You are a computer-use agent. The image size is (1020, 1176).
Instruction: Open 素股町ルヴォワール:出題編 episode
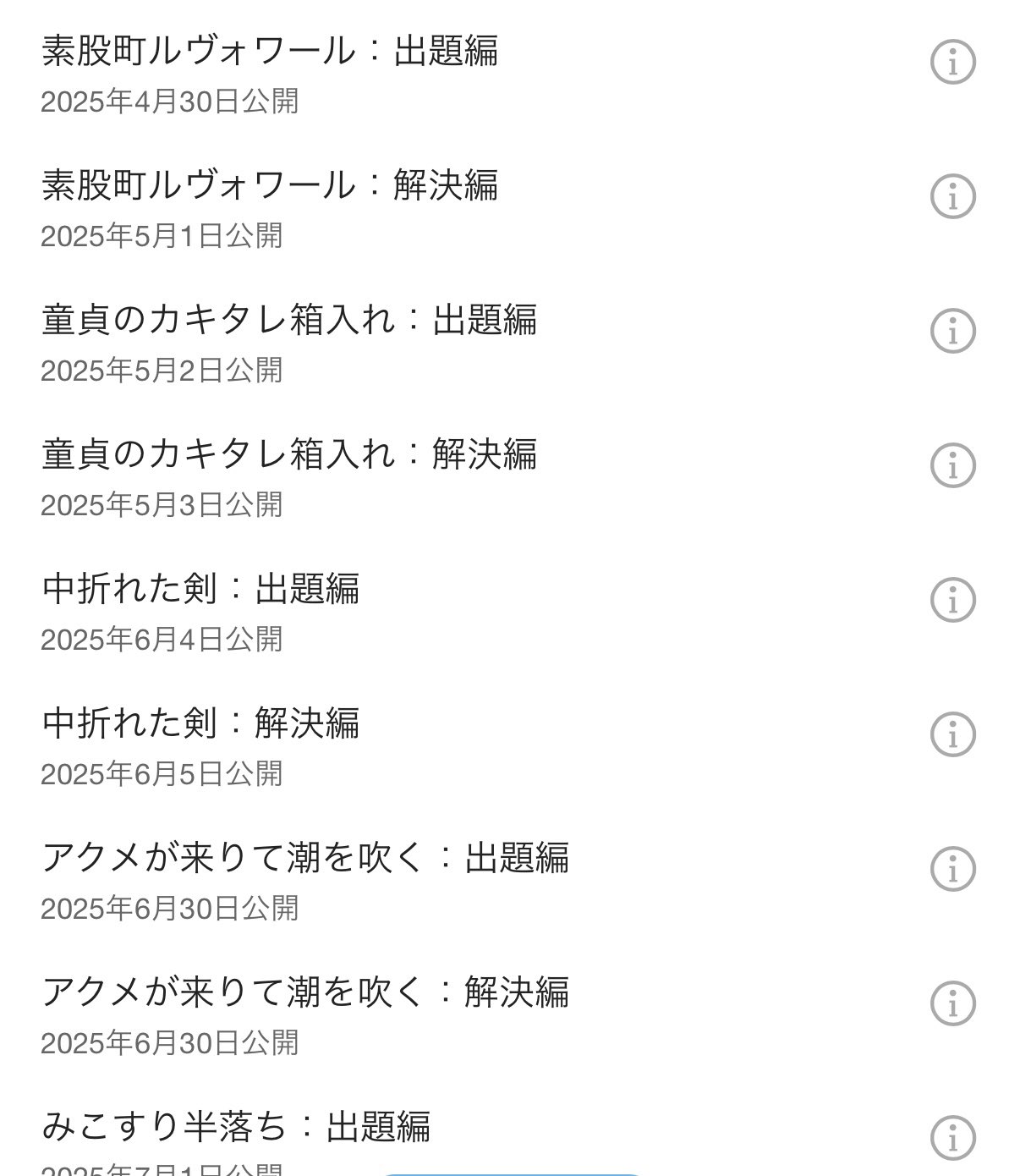[x=269, y=52]
